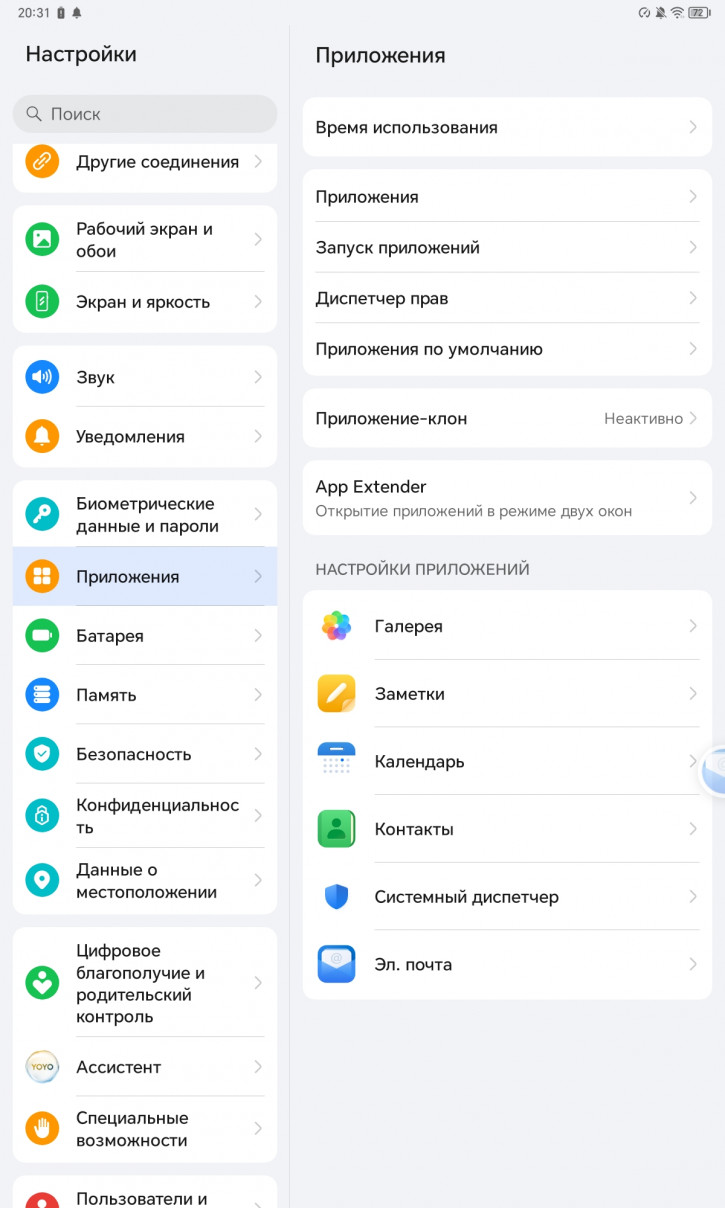Select Биометрические данные и пароли
This screenshot has width=725, height=1208.
[x=145, y=515]
